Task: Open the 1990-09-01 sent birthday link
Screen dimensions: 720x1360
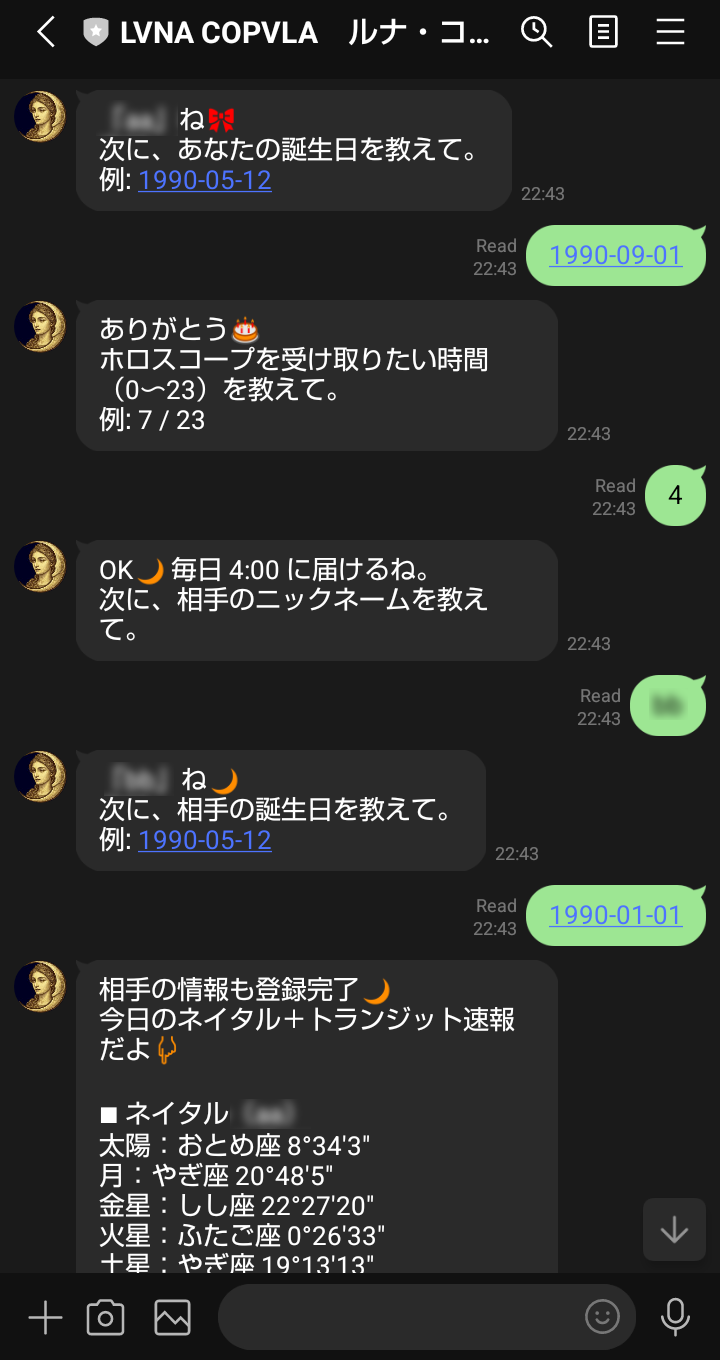Action: click(615, 255)
